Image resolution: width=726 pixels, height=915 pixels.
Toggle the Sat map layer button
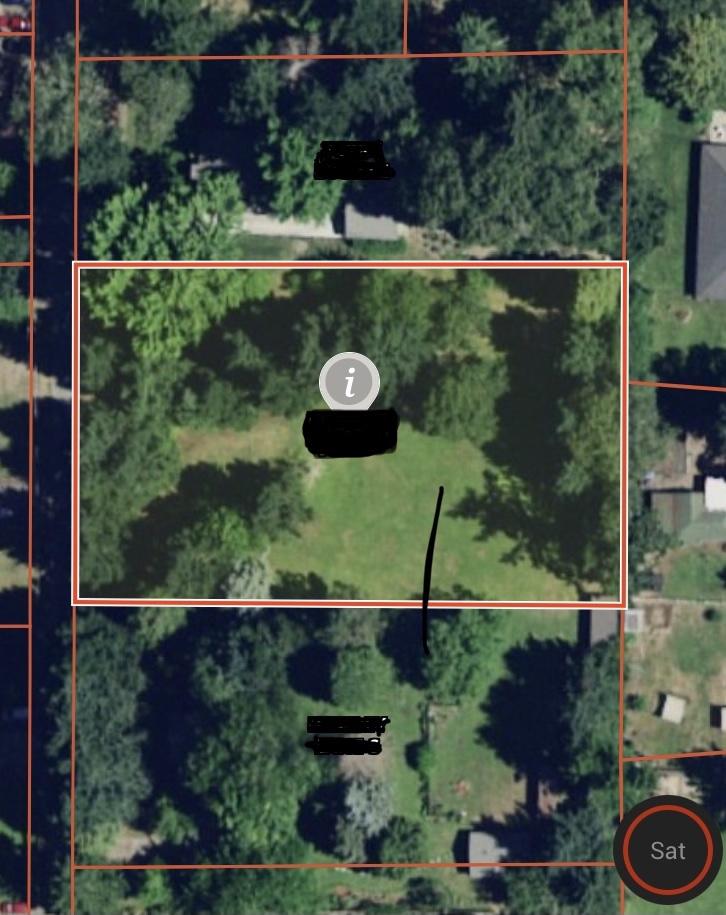coord(667,850)
